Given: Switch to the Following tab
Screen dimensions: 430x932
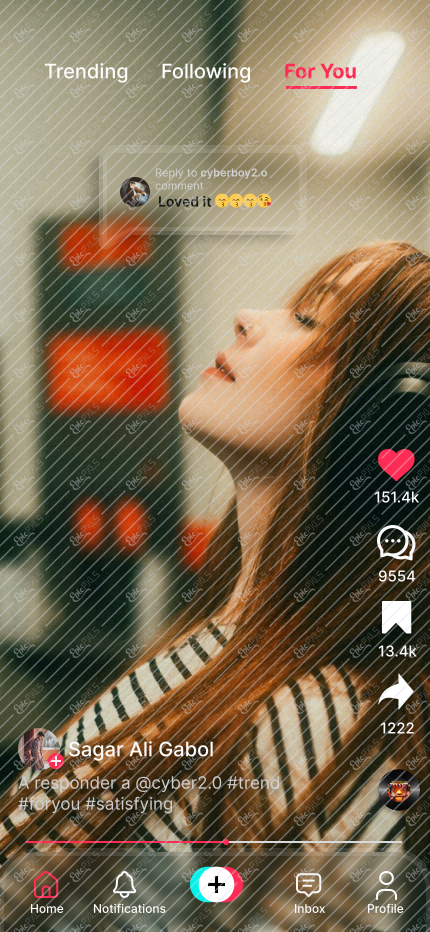Looking at the screenshot, I should (206, 71).
